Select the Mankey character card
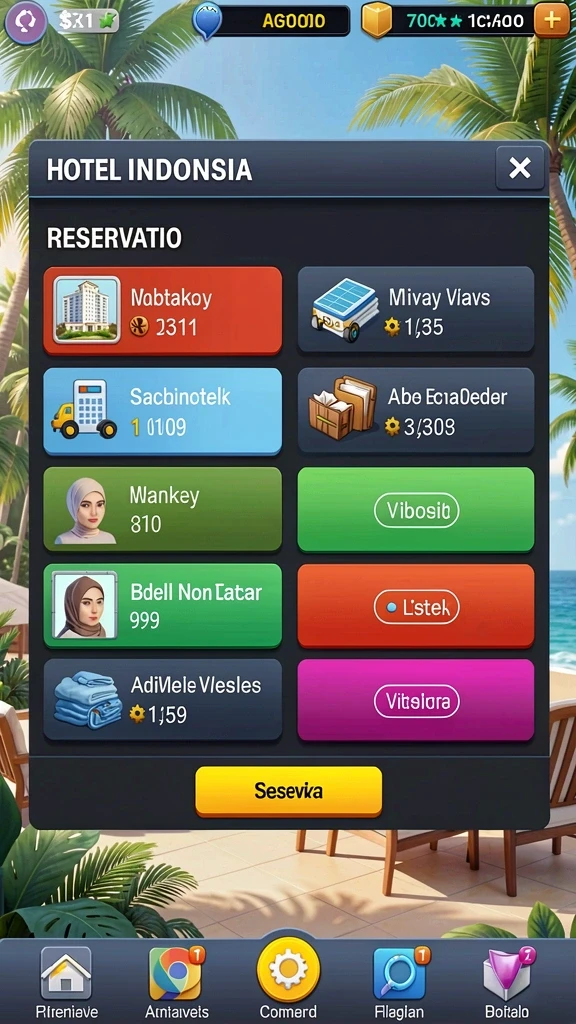This screenshot has height=1024, width=576. pos(163,509)
